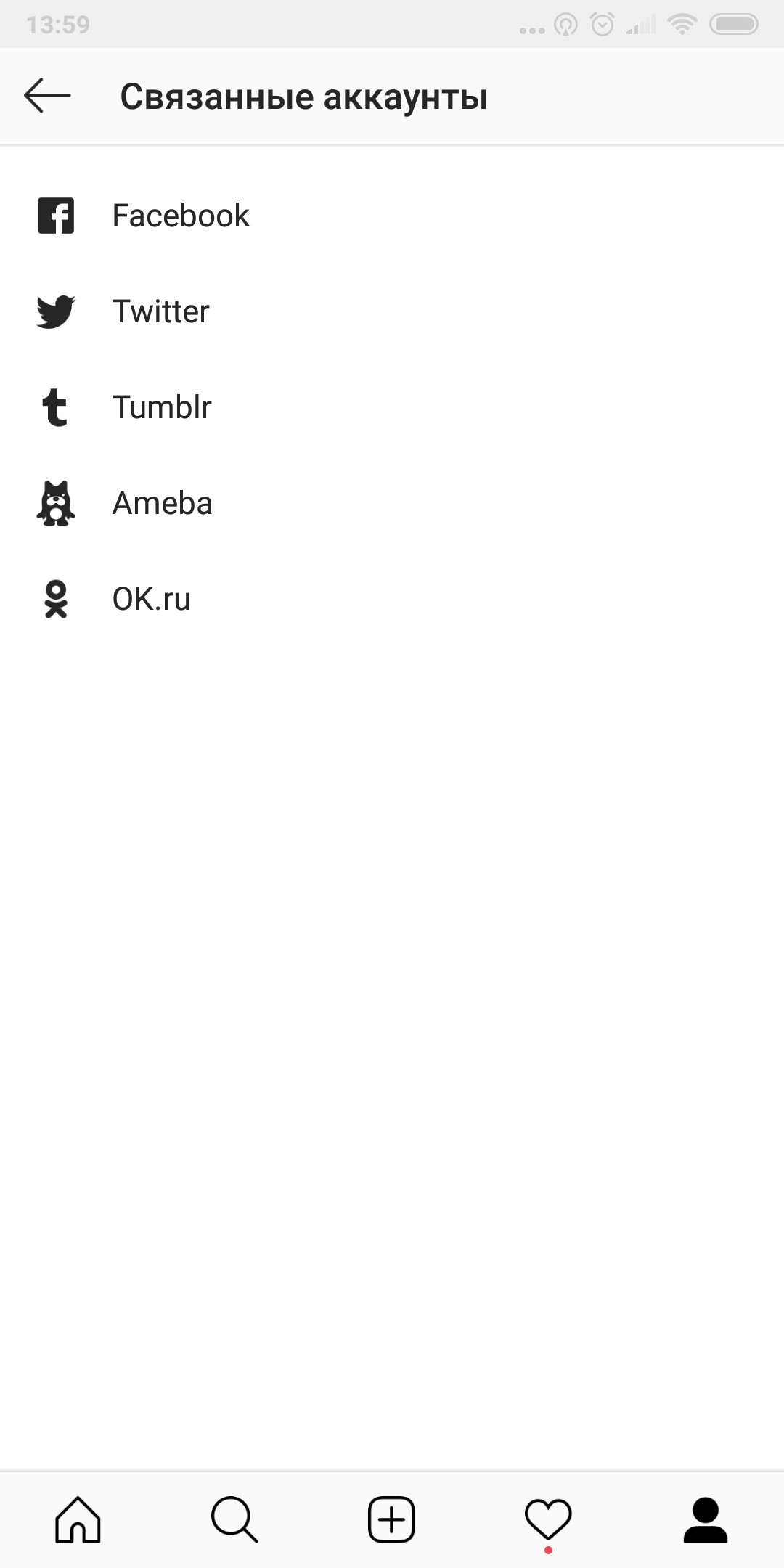Go back from Связанные аккаунты
The width and height of the screenshot is (784, 1568).
click(x=47, y=96)
